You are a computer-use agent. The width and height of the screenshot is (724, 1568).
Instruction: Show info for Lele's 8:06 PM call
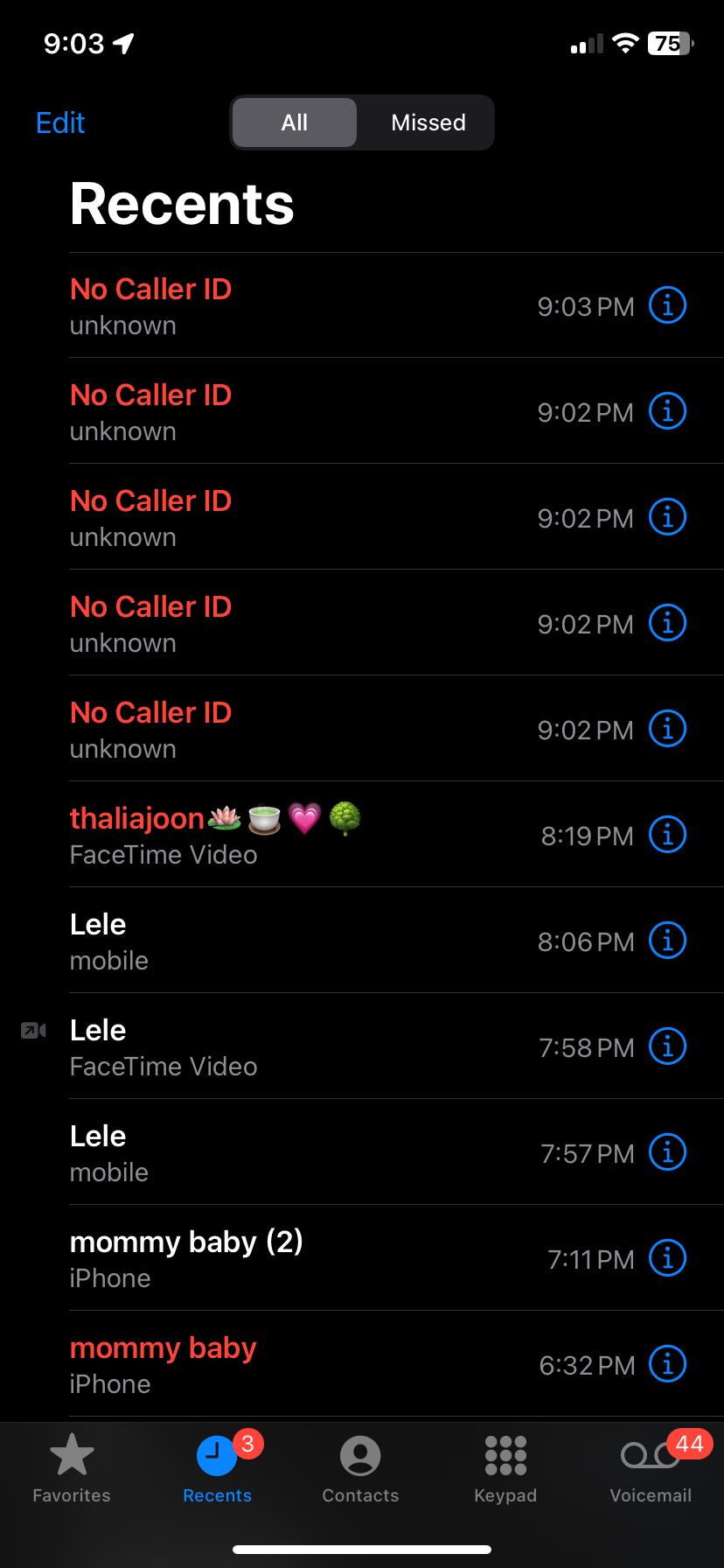(x=667, y=941)
